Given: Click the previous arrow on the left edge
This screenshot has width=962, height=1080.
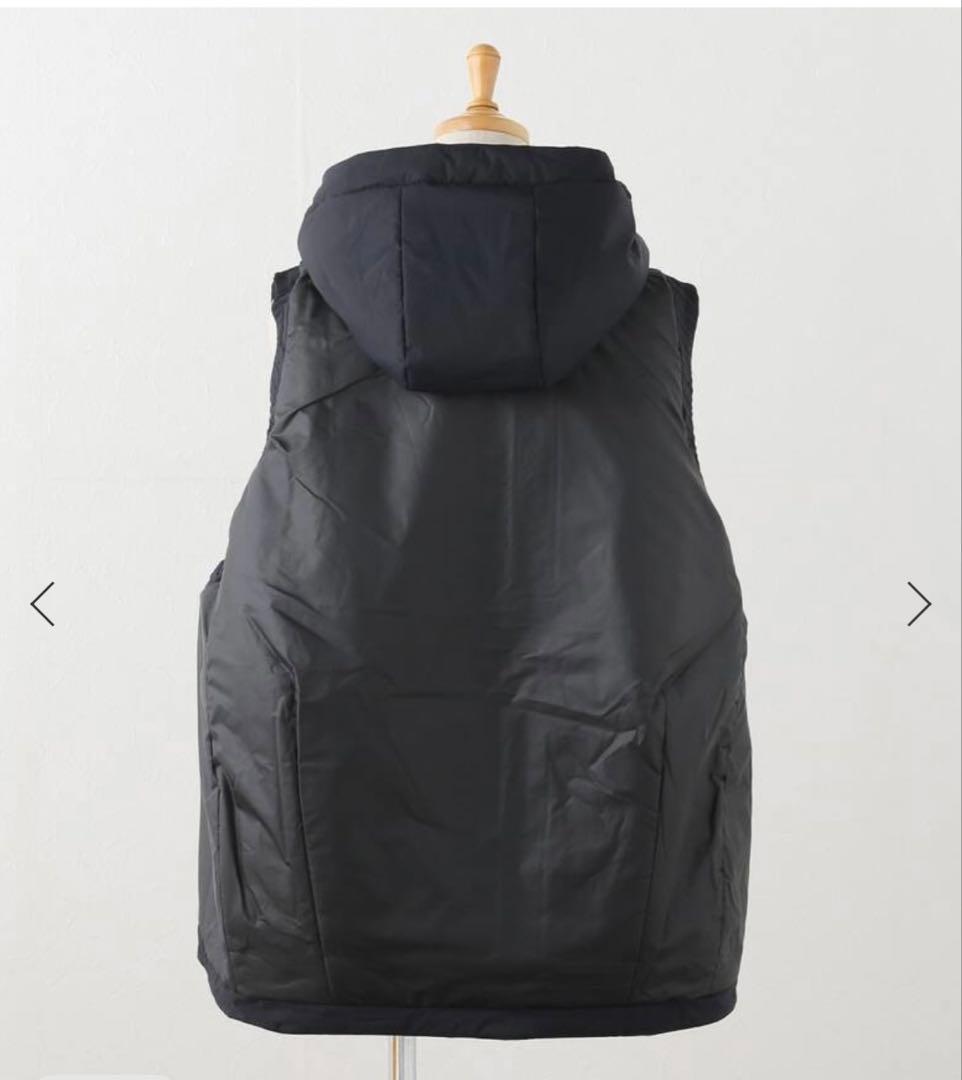Looking at the screenshot, I should click(40, 602).
